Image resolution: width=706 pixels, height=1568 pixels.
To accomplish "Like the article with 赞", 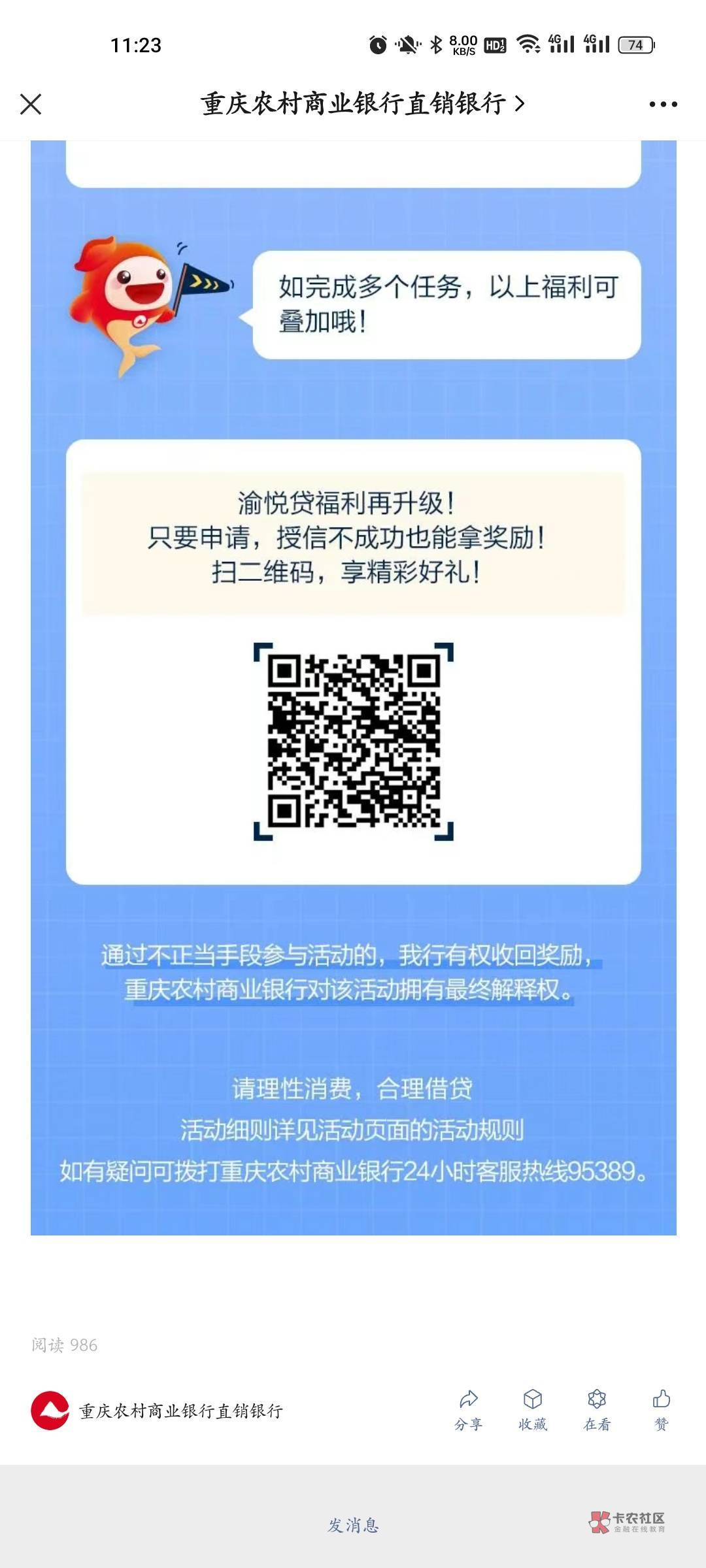I will coord(662,1411).
